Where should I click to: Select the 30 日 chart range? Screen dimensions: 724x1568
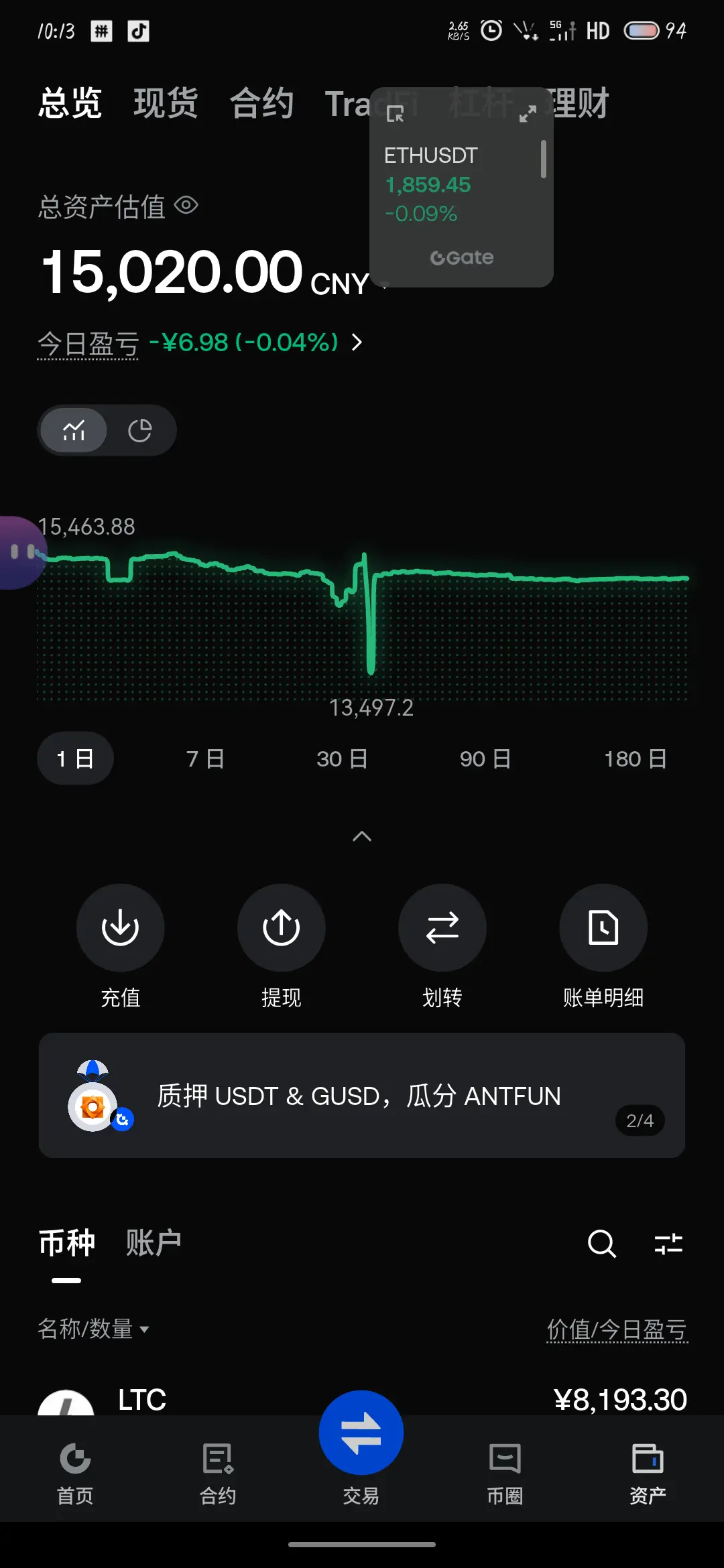(x=342, y=759)
